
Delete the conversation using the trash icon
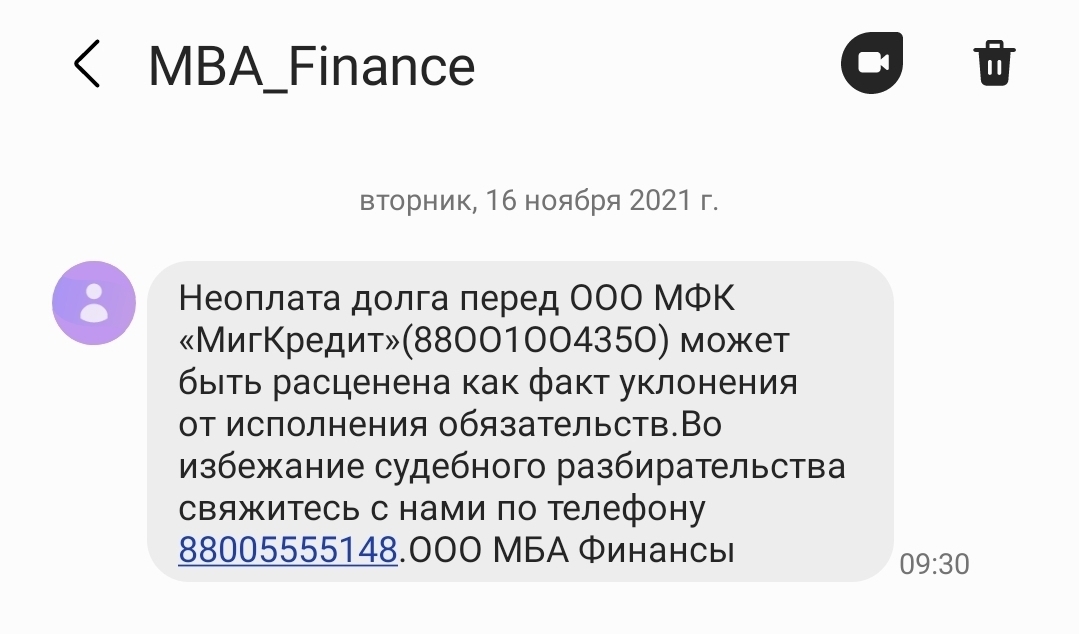click(x=994, y=64)
